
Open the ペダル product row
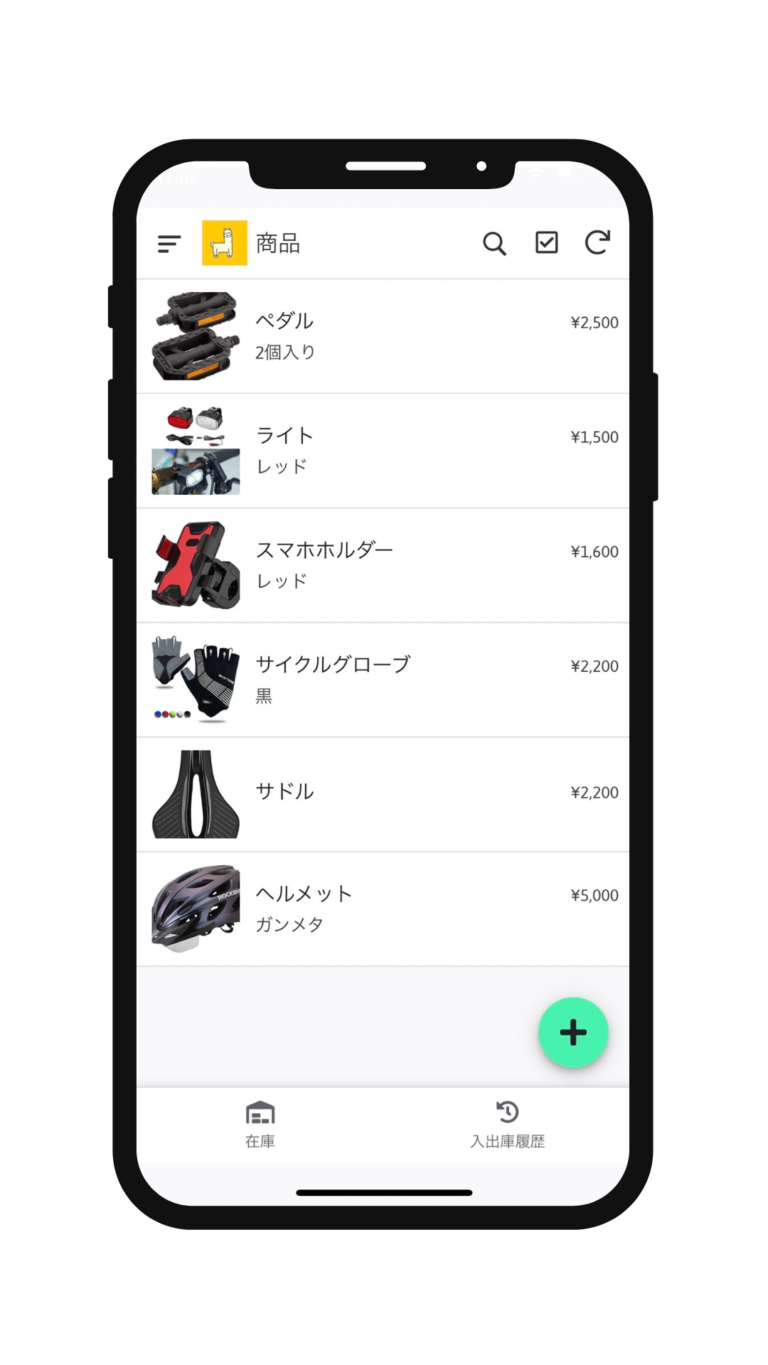point(383,336)
